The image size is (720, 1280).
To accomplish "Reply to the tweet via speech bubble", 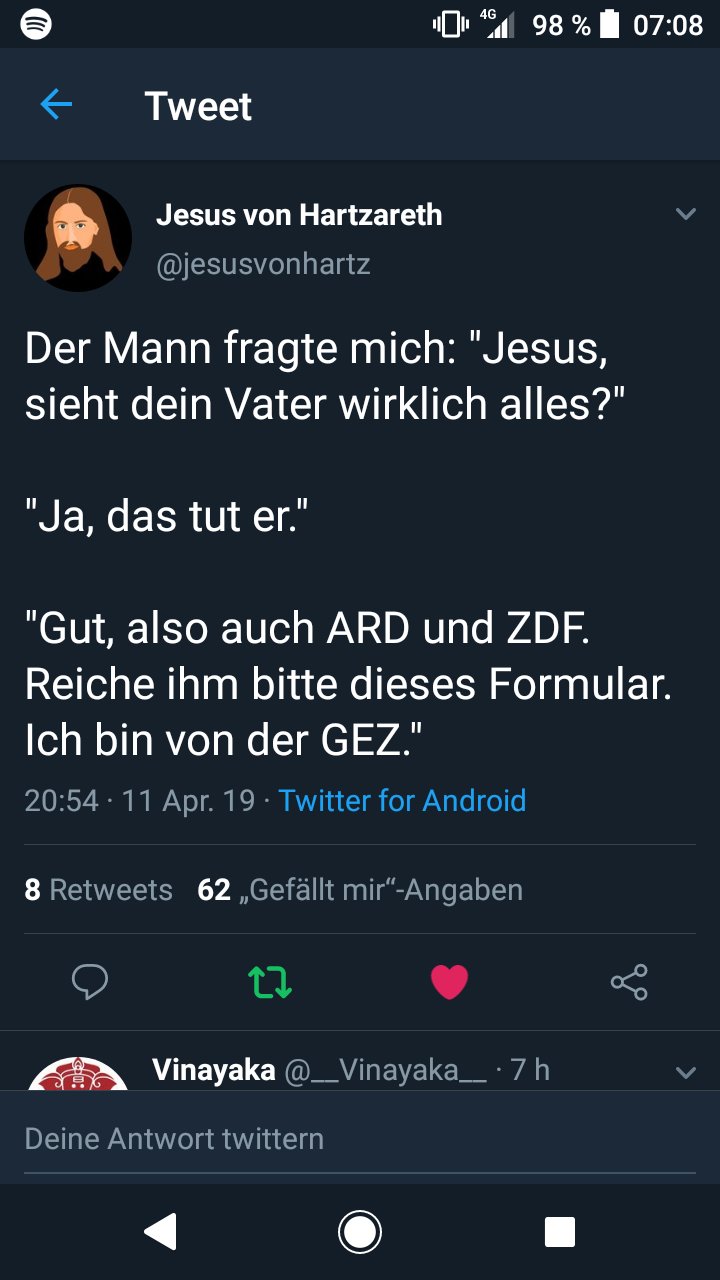I will (x=90, y=982).
